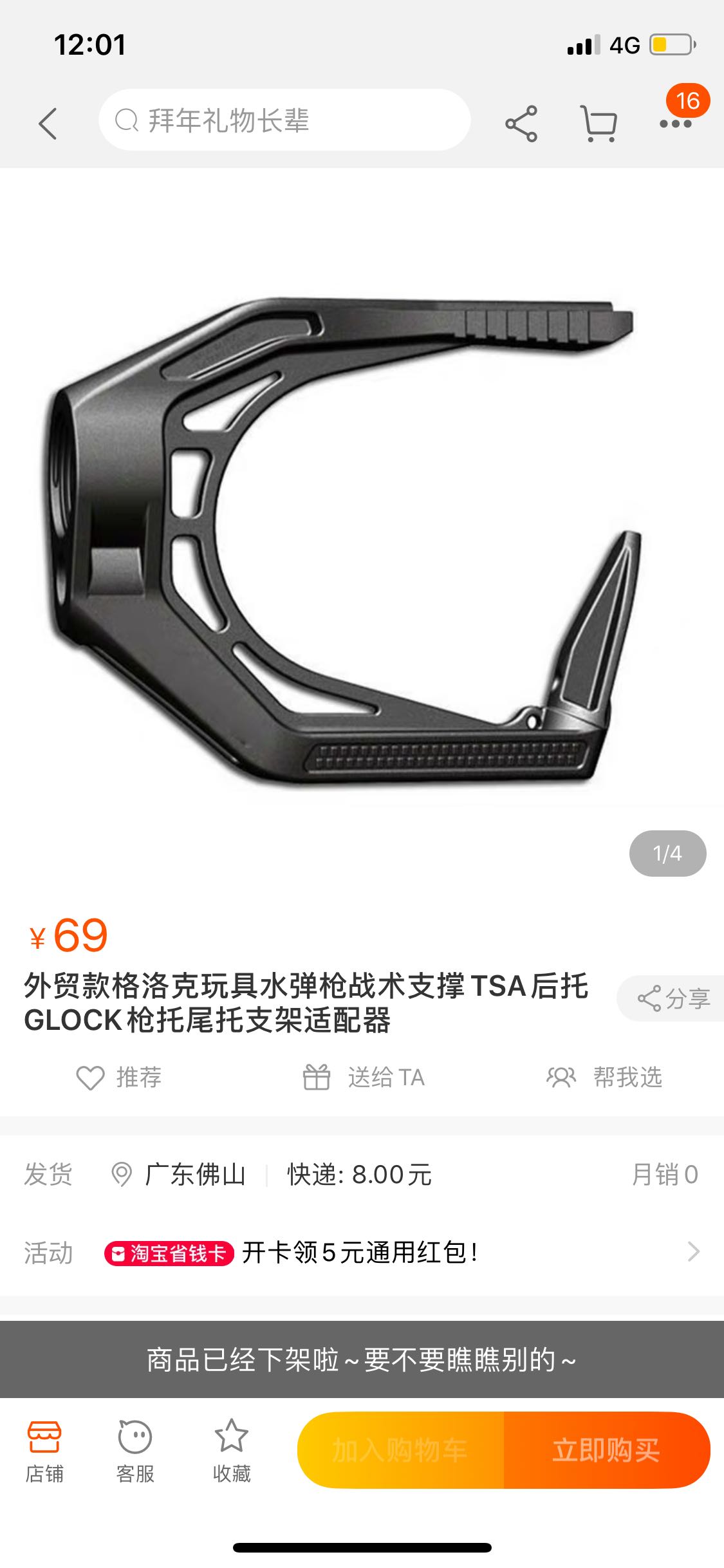Open the search box with 拜年礼物长辈
The width and height of the screenshot is (724, 1568).
click(x=284, y=120)
